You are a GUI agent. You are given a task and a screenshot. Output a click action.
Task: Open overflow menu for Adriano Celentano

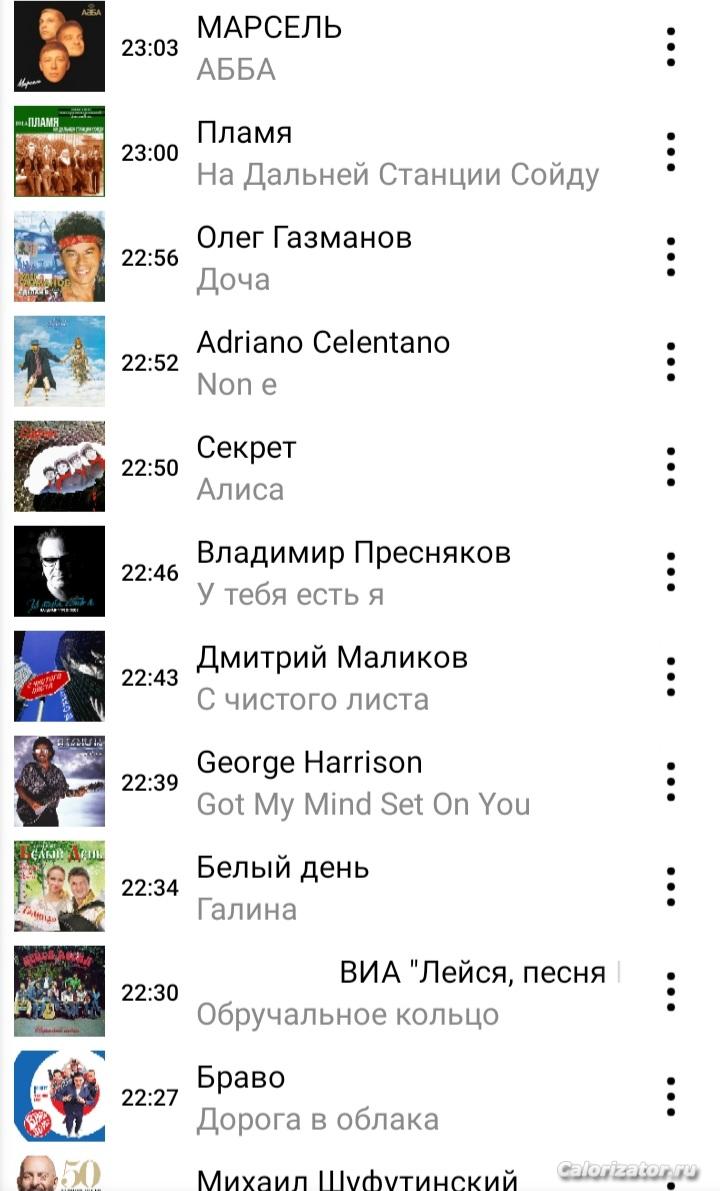671,362
